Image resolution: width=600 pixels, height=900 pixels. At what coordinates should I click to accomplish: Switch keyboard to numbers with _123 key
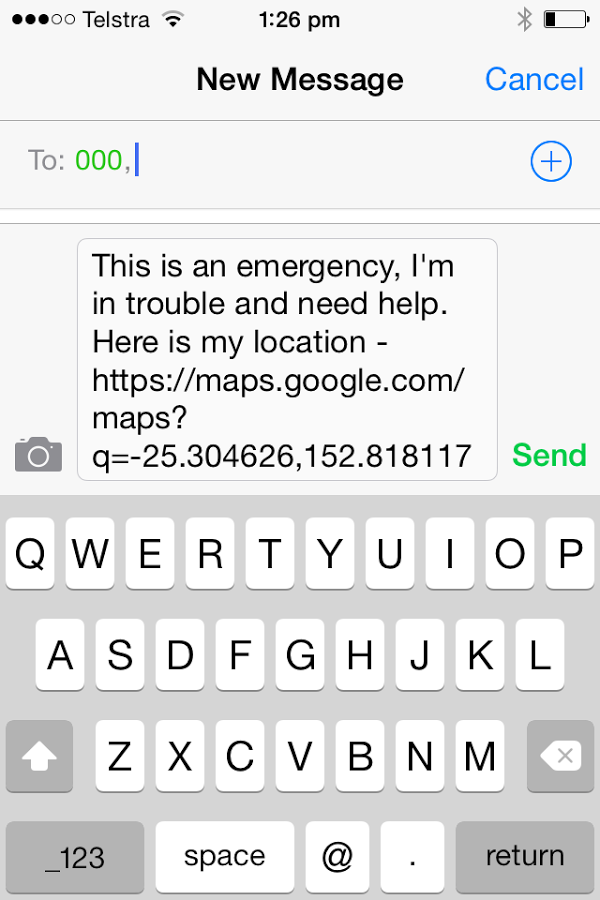[x=75, y=857]
